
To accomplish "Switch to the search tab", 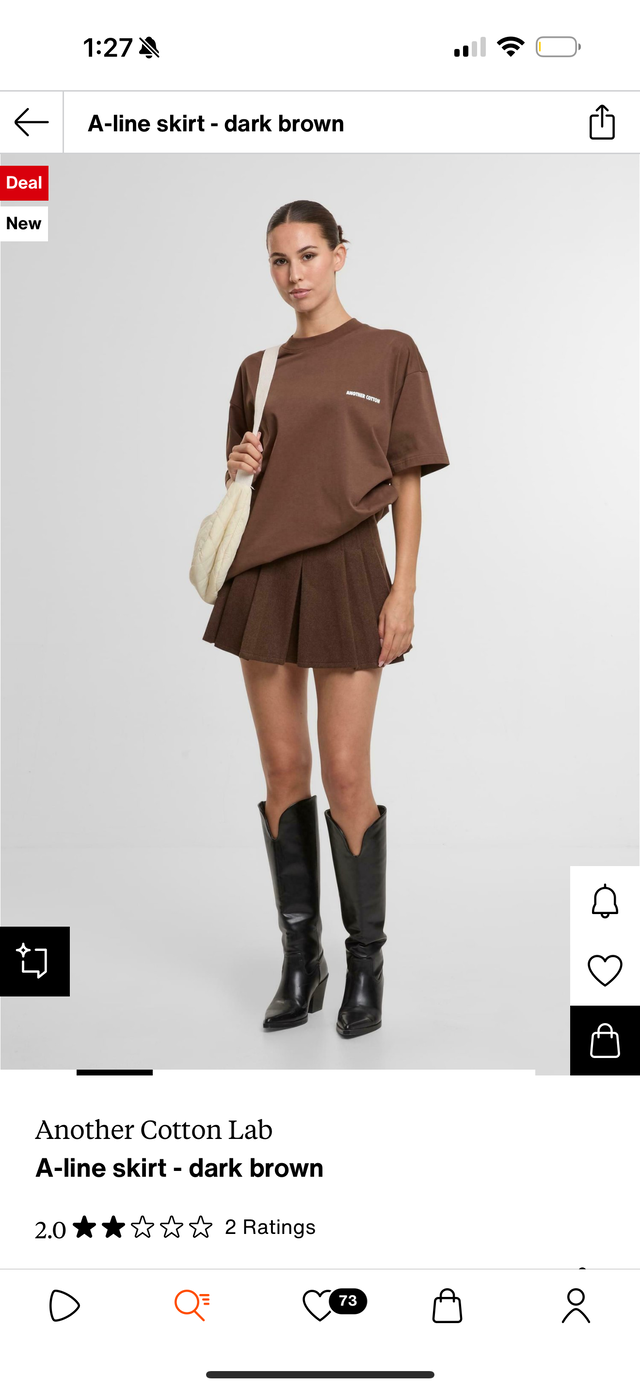I will [191, 1305].
